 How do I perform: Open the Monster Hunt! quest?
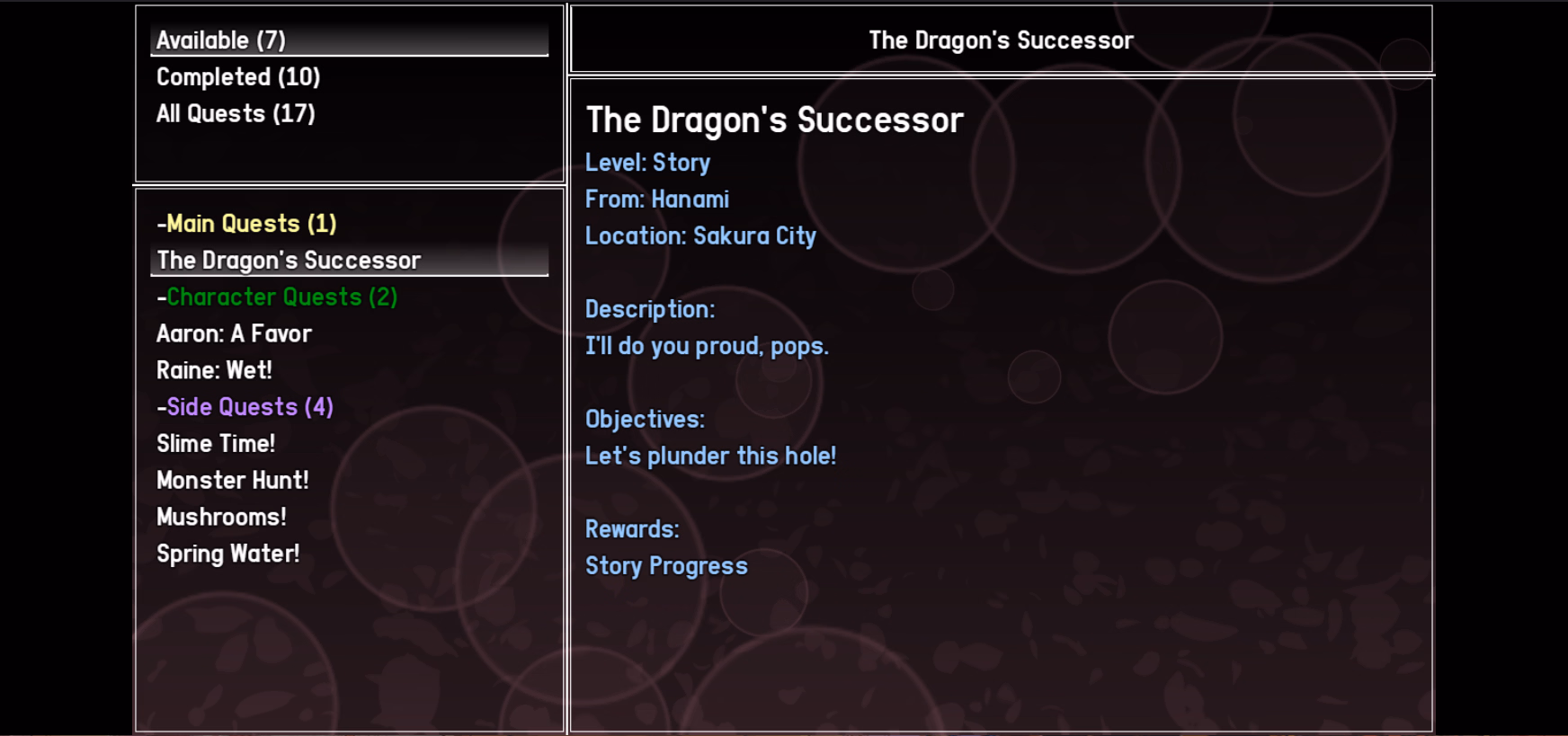[232, 481]
